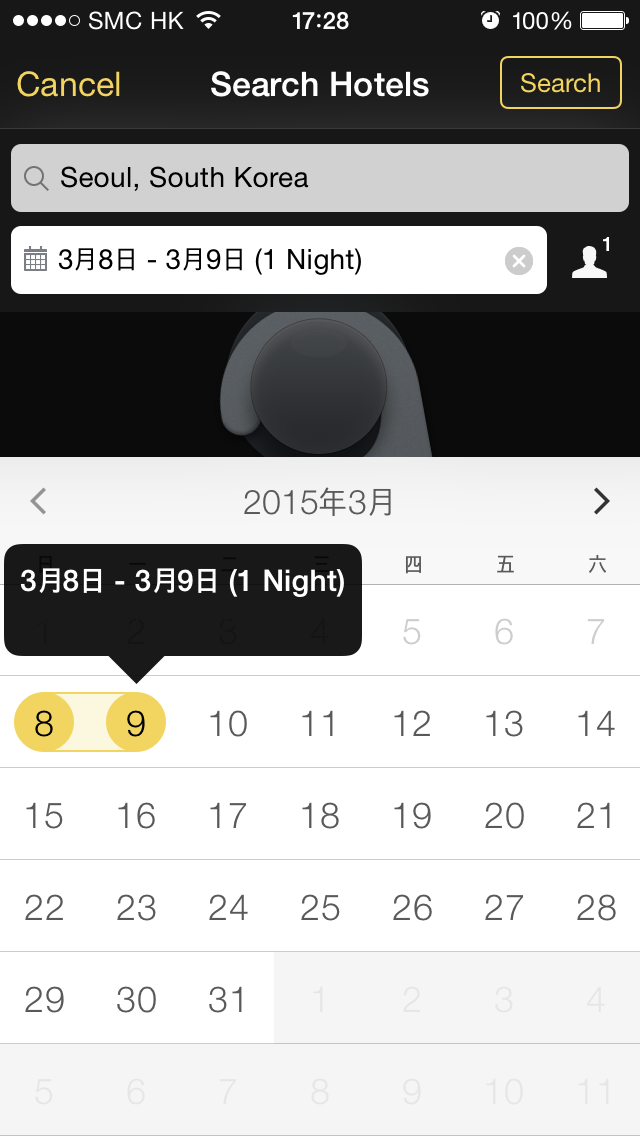The image size is (640, 1136).
Task: Go to the previous month
Action: (x=39, y=501)
